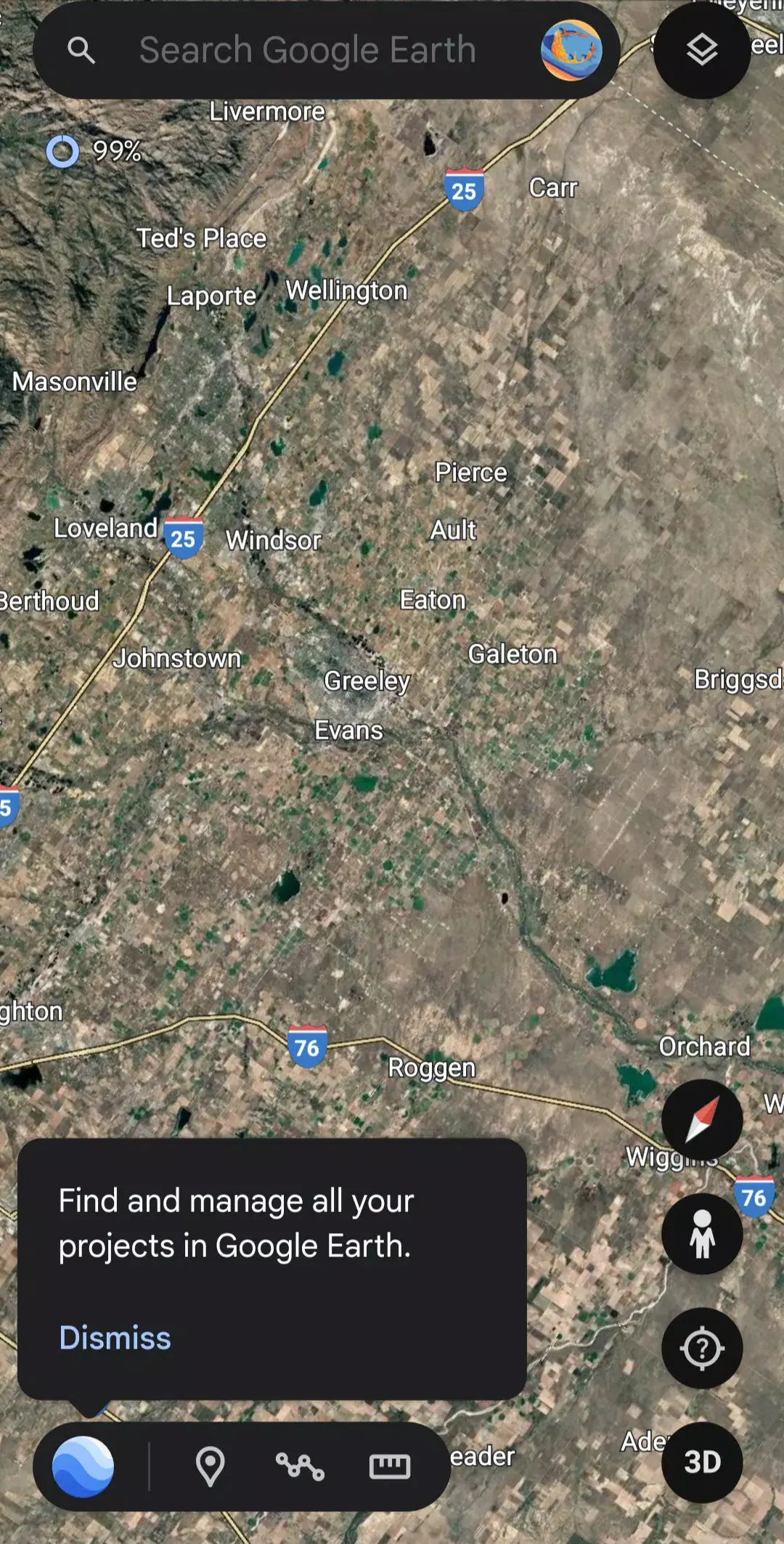Select the measure distance ruler tool
The image size is (784, 1544).
391,1466
